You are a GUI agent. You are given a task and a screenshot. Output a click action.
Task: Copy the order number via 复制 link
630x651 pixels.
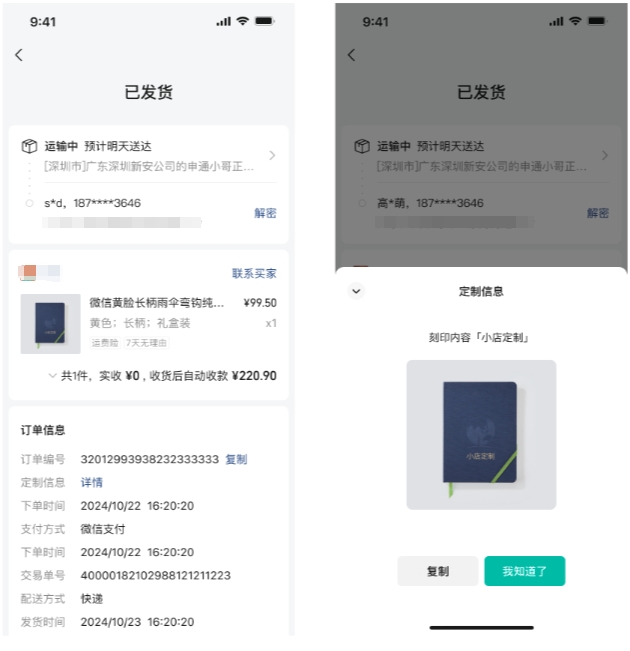click(236, 459)
